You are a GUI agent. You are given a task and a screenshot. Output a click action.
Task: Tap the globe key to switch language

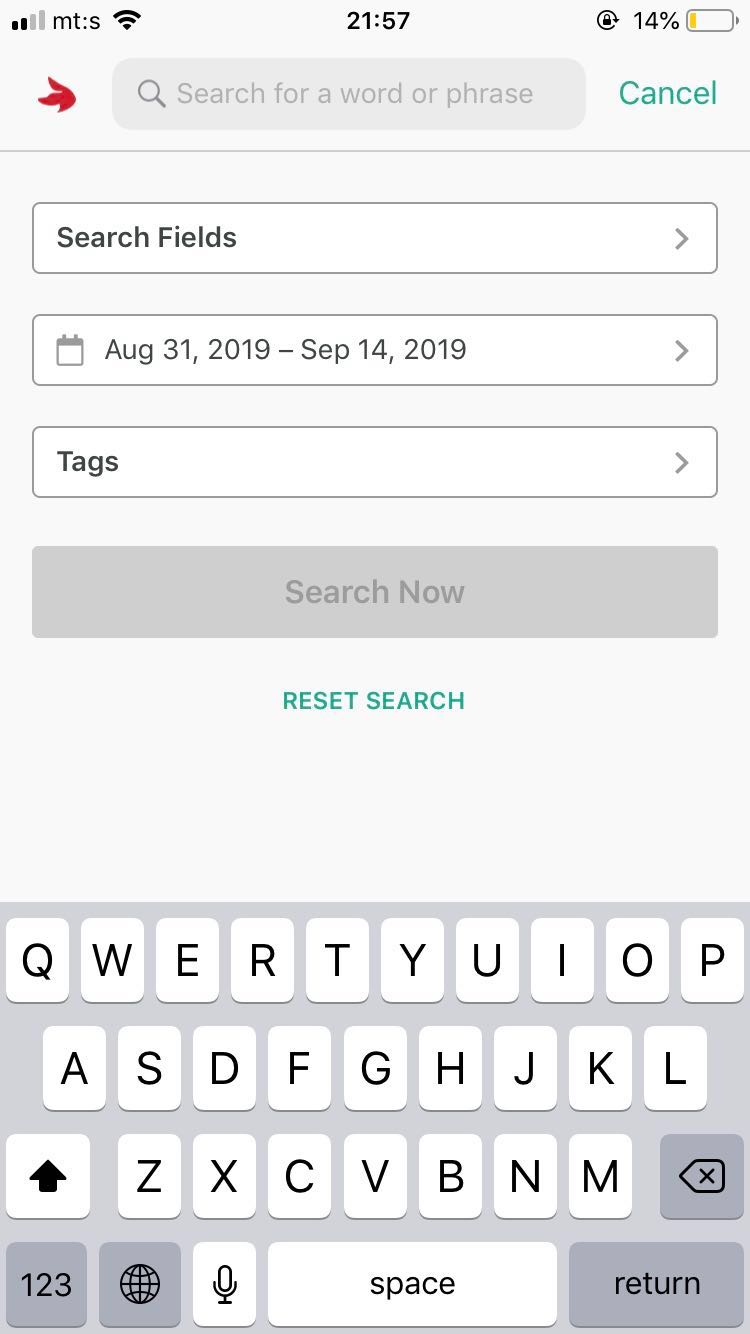(140, 1284)
